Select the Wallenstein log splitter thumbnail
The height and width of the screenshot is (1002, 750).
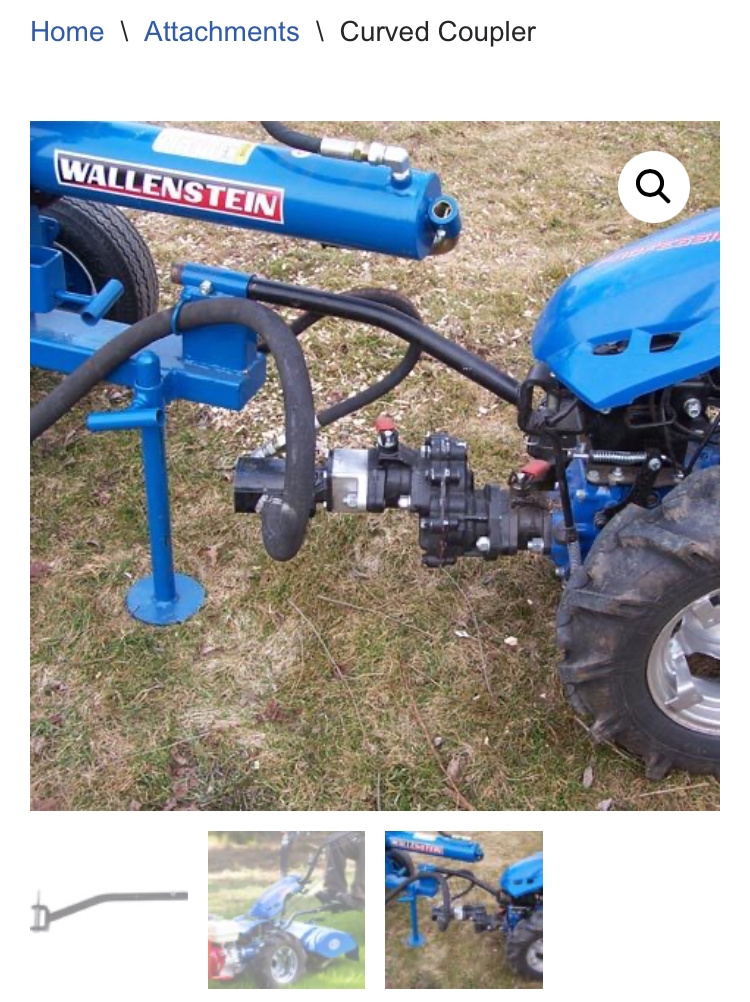click(464, 909)
